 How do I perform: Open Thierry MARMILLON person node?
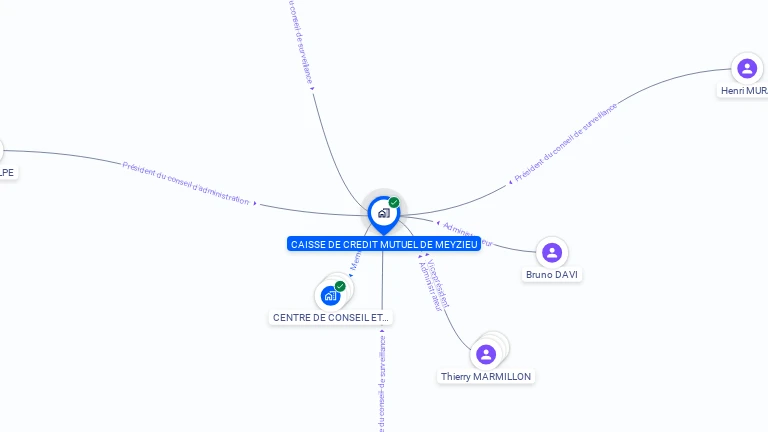(486, 354)
